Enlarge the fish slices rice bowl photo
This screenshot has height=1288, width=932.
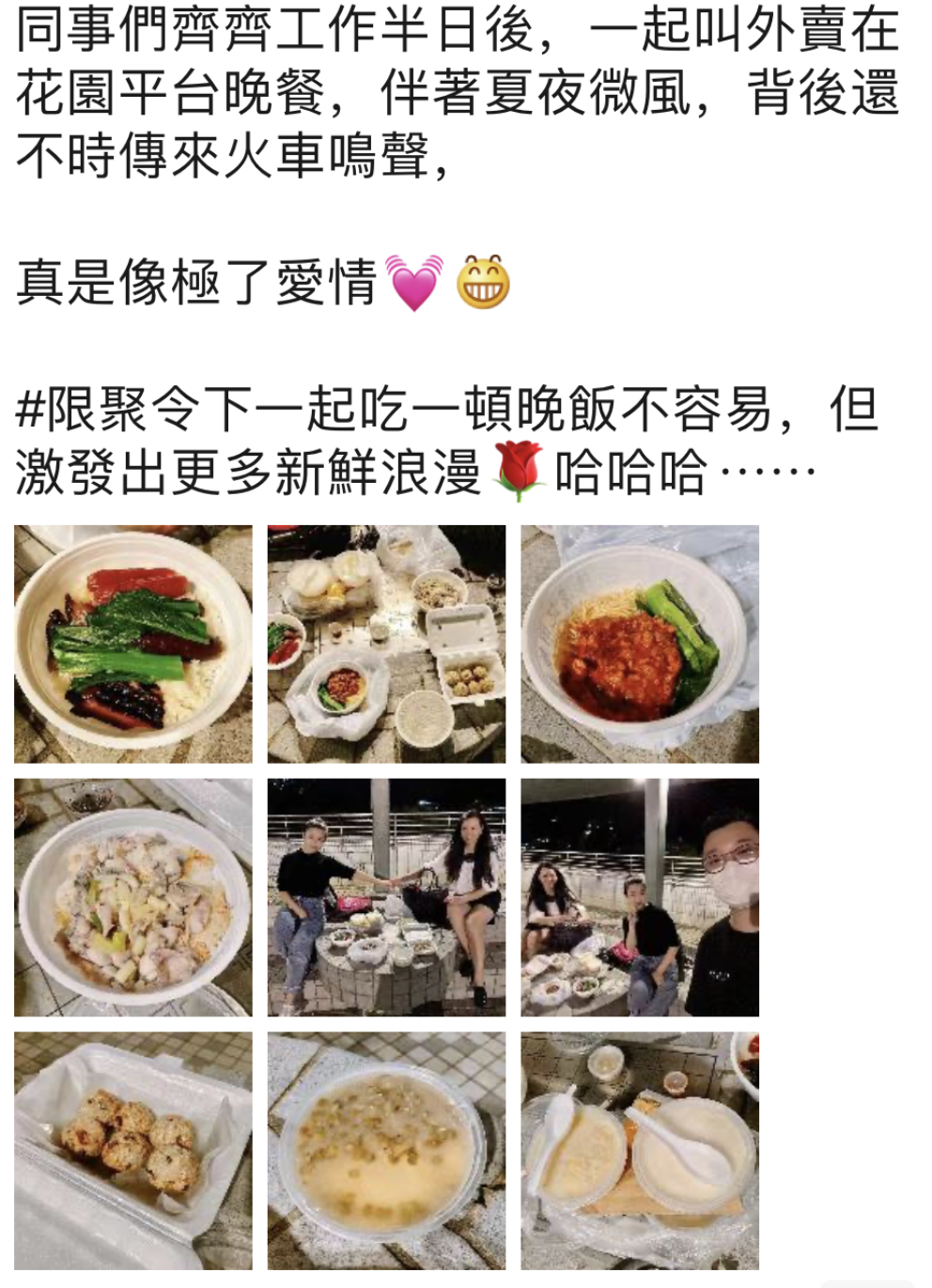coord(132,897)
